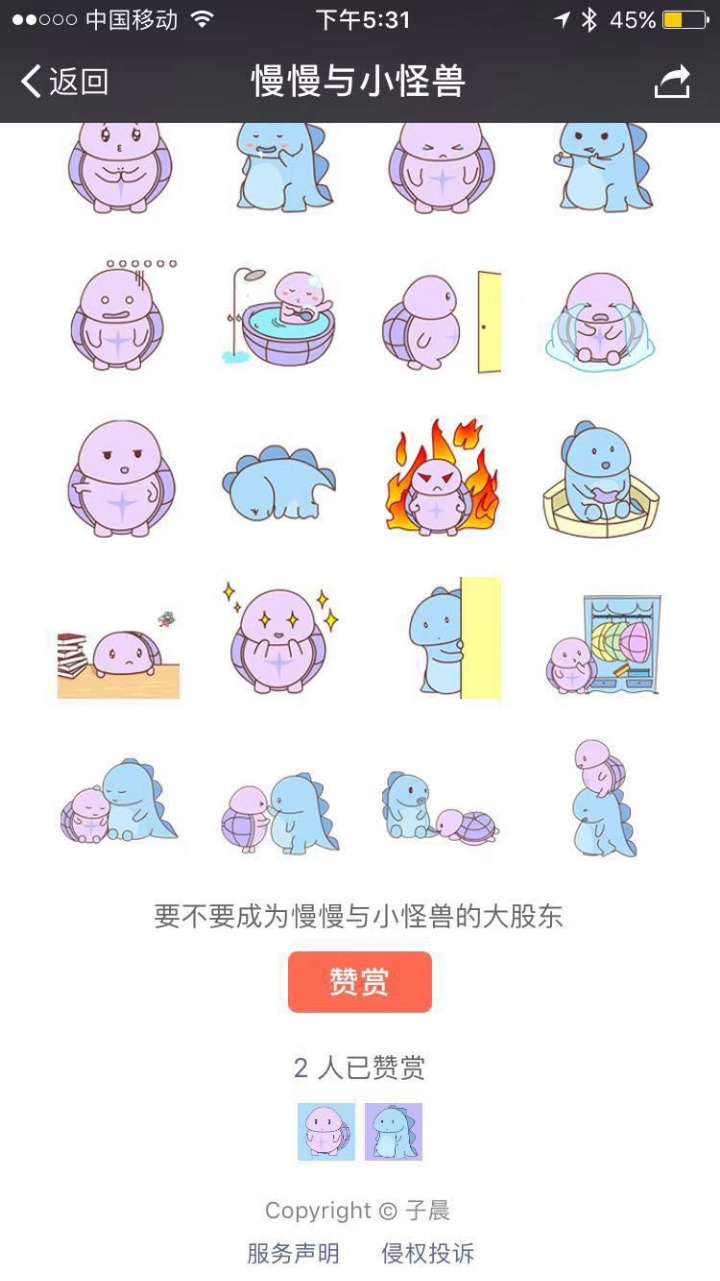The height and width of the screenshot is (1281, 720).
Task: Preview the turtle surrounded by flames sticker
Action: 441,477
